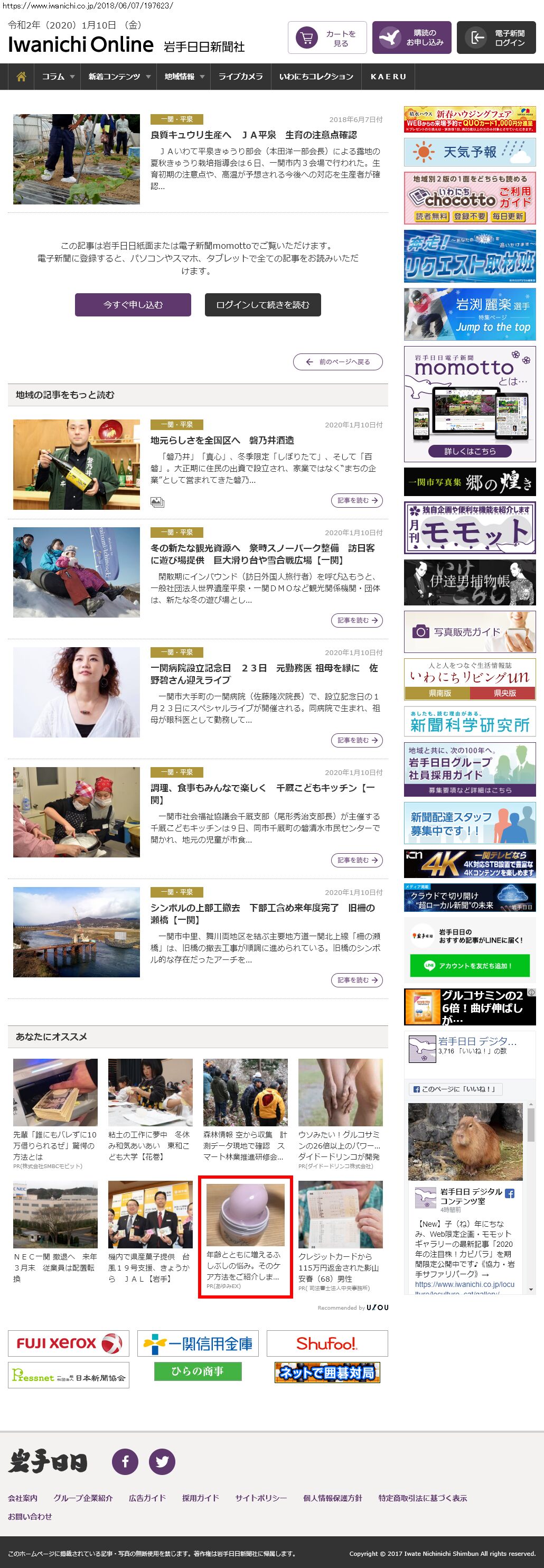Open the cart via カートを見る

327,38
